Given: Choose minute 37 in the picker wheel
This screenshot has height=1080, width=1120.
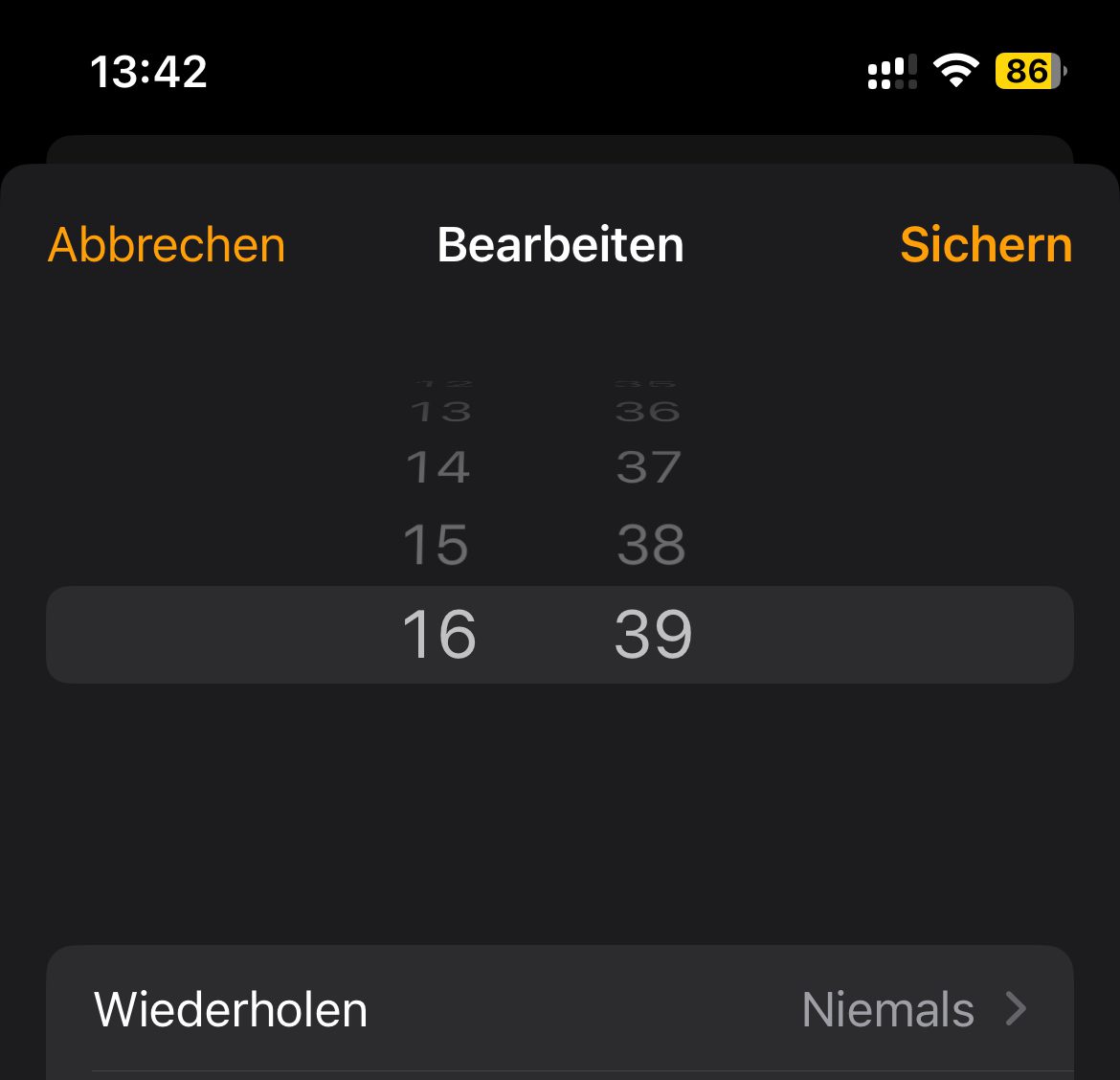Looking at the screenshot, I should pos(649,468).
